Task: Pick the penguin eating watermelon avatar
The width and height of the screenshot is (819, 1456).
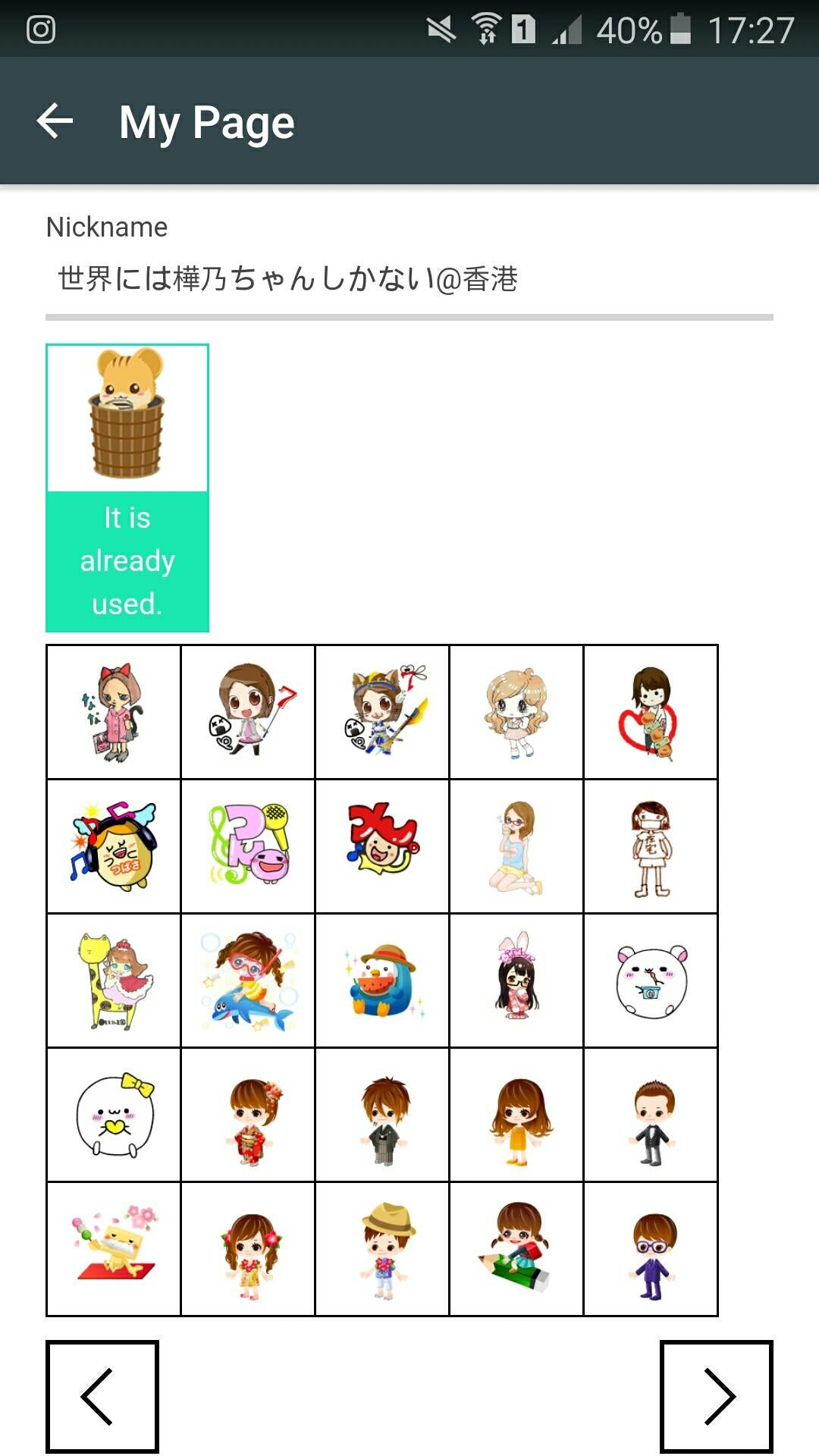Action: point(382,981)
